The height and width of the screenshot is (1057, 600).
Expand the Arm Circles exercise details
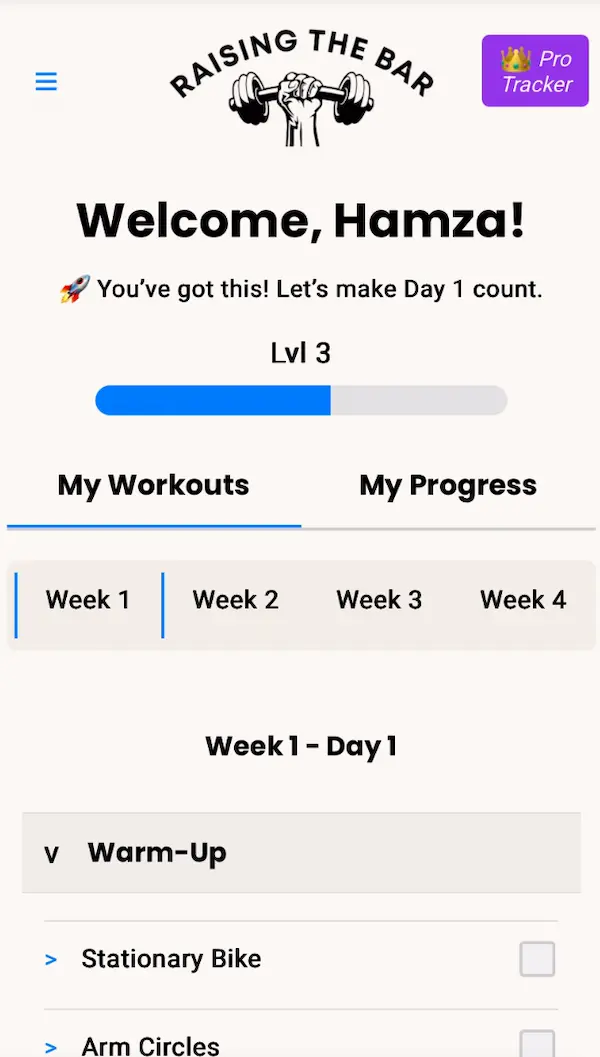[x=52, y=1046]
